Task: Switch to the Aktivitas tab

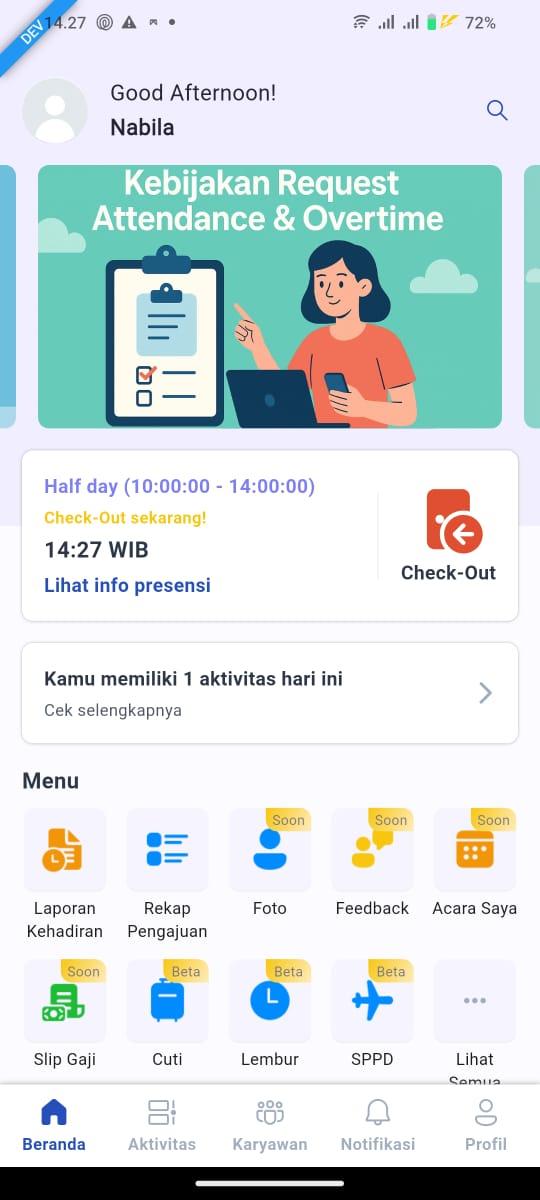Action: 162,1125
